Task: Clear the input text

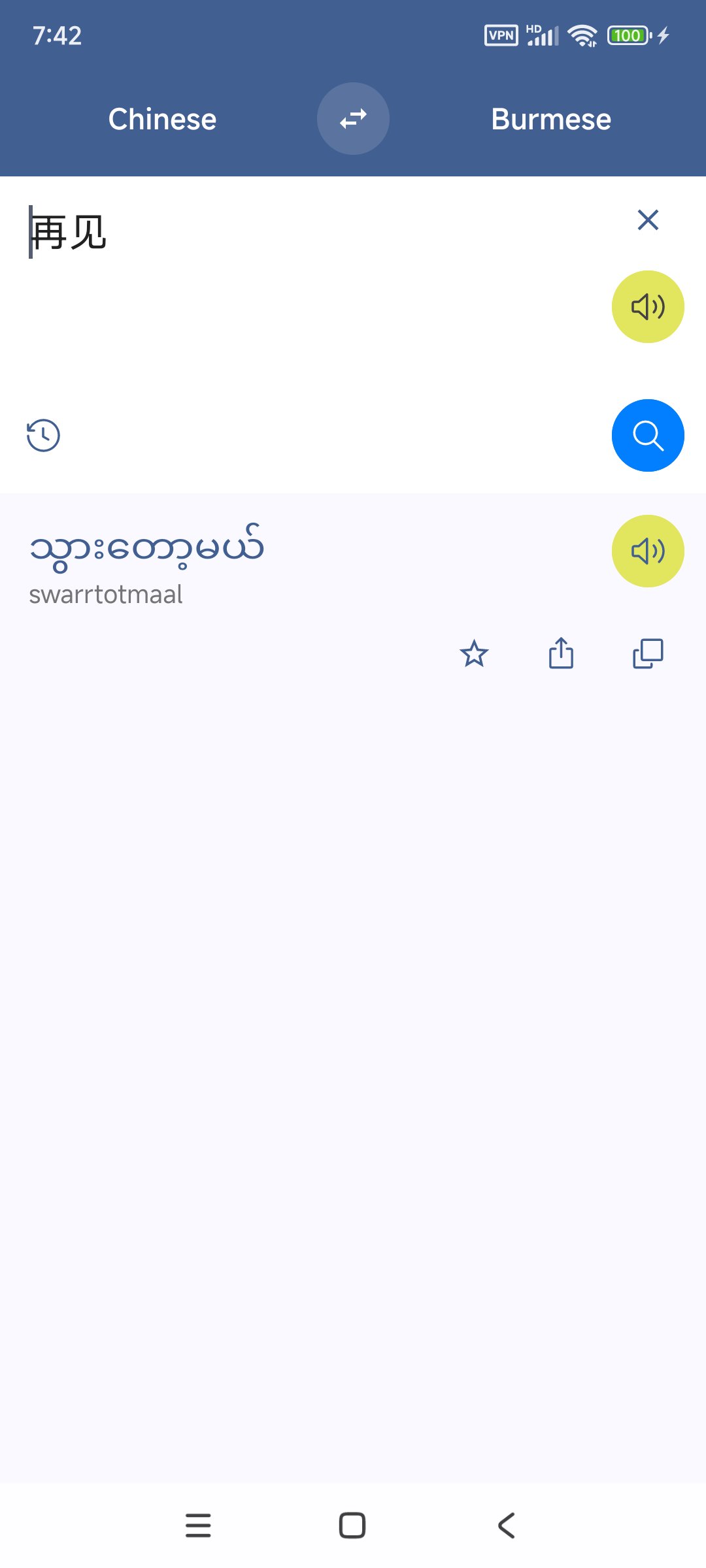Action: click(x=647, y=220)
